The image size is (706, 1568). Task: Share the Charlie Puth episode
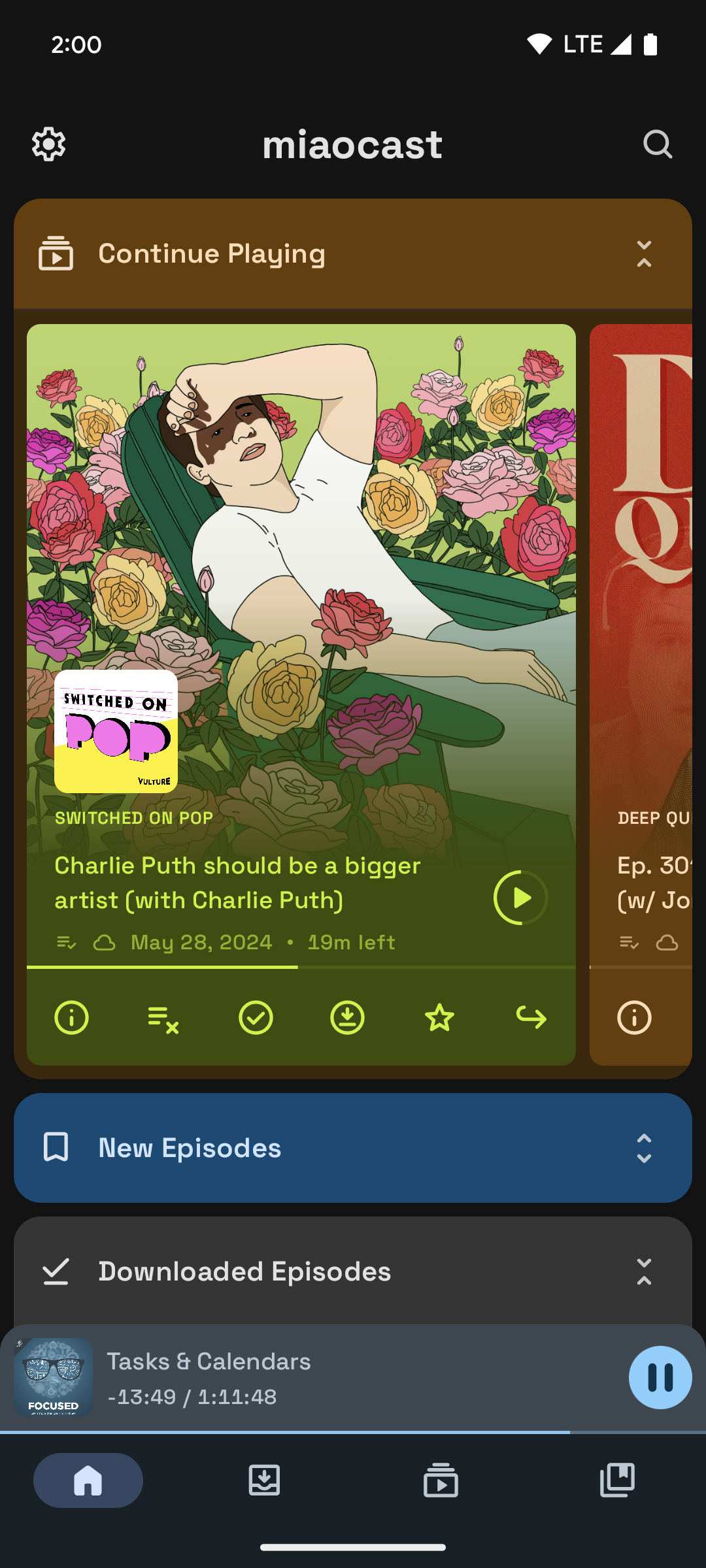pos(531,1017)
